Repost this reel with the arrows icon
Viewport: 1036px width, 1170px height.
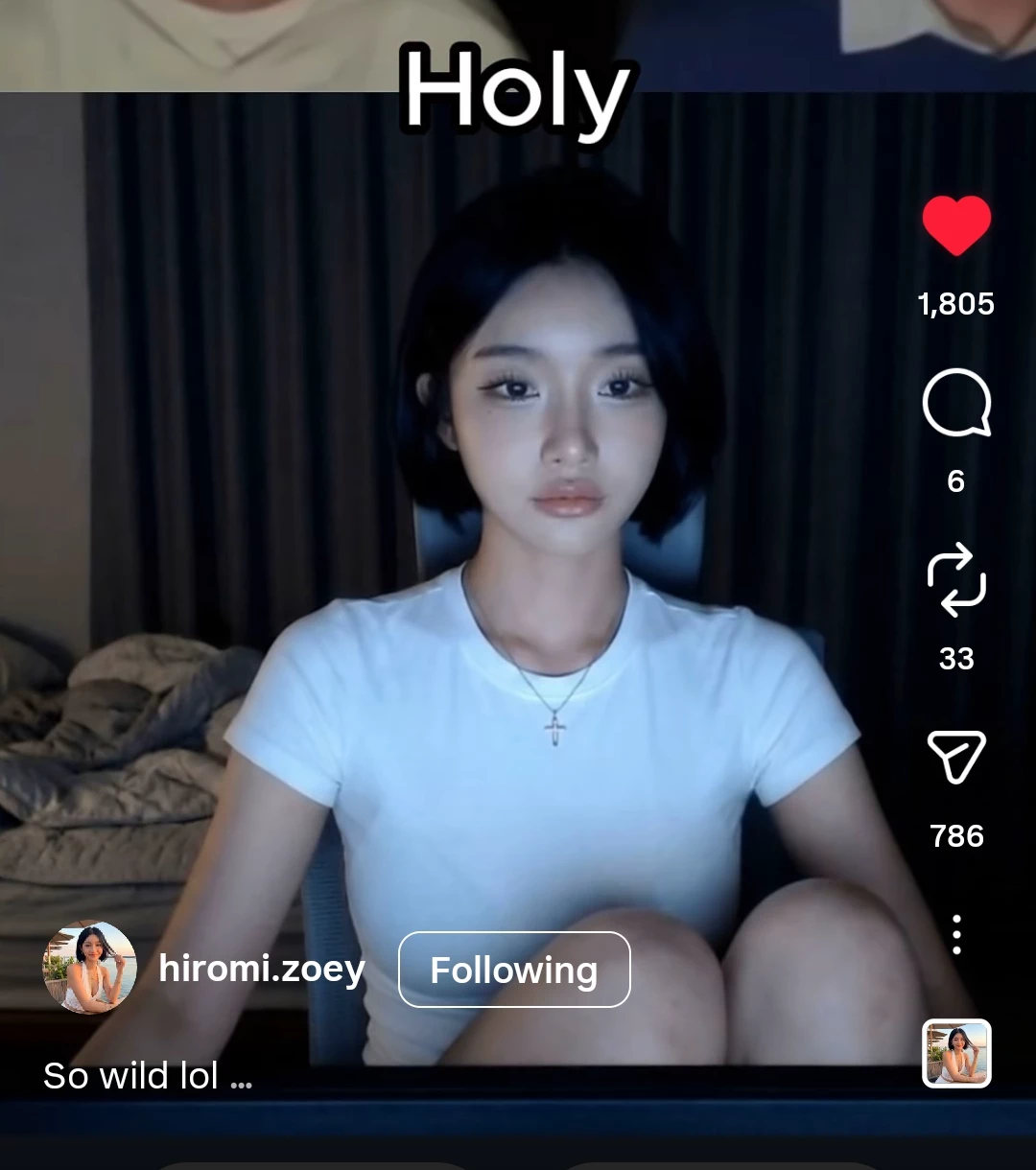(x=956, y=580)
